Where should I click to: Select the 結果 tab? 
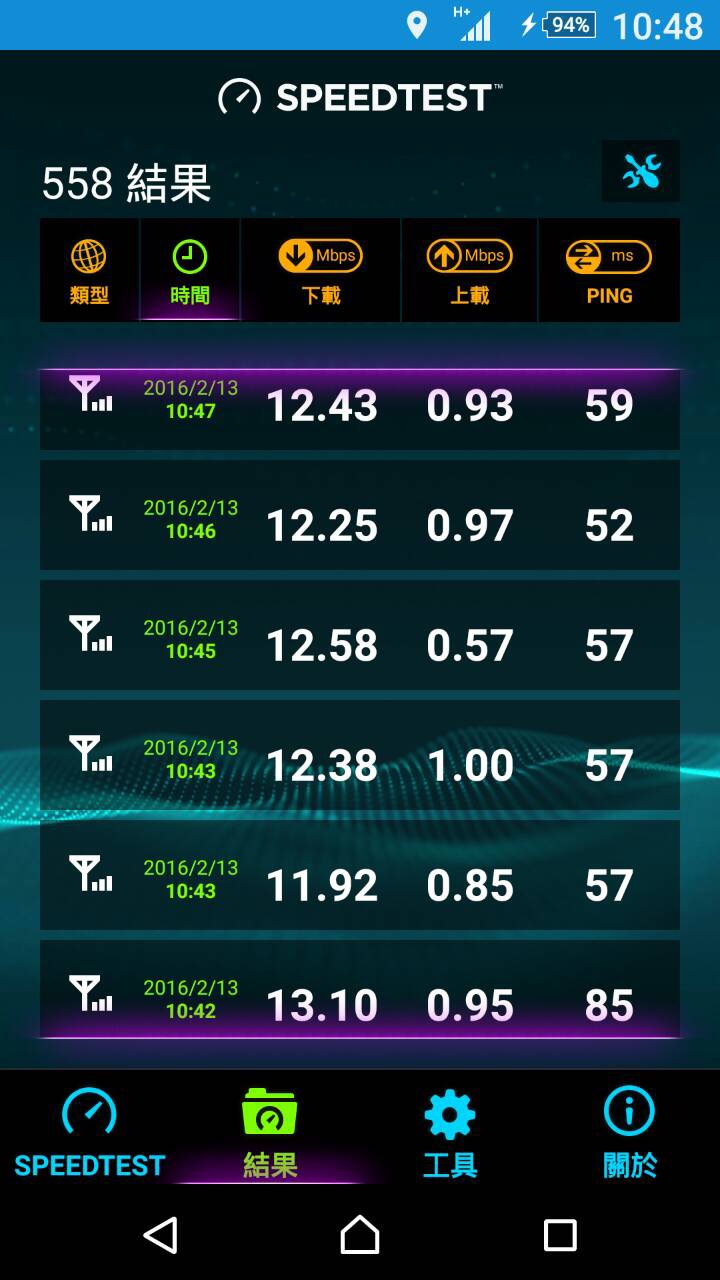(270, 1132)
